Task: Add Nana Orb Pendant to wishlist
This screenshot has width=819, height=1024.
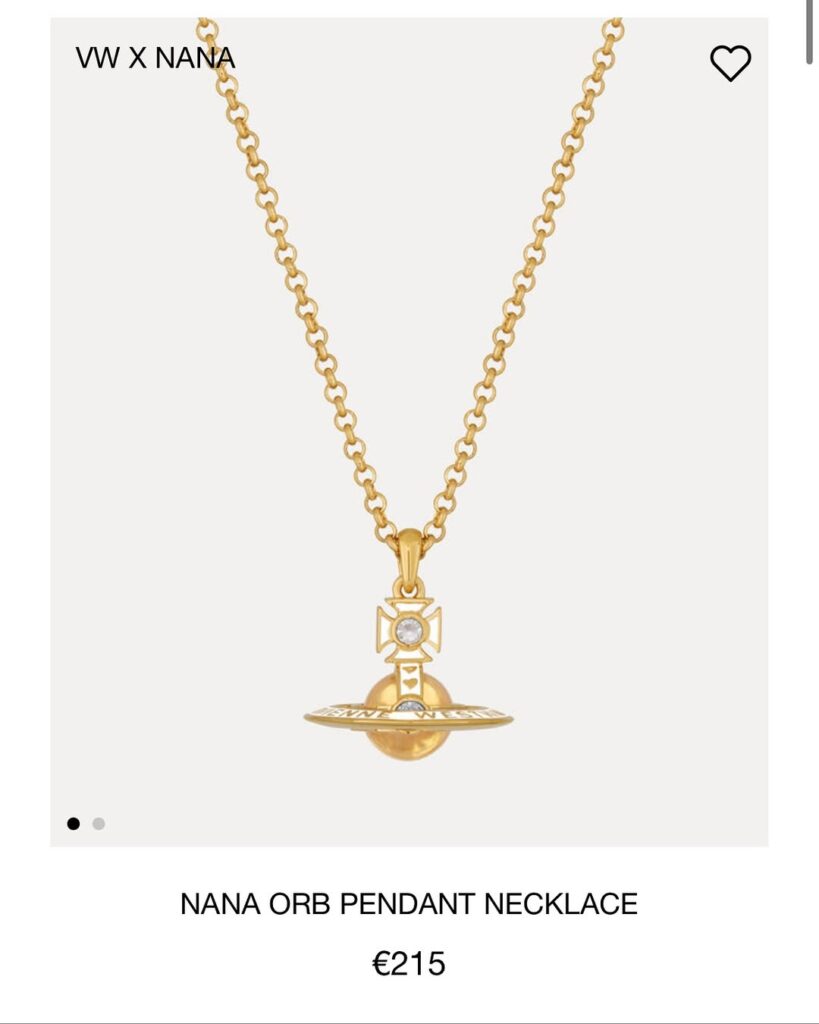Action: pyautogui.click(x=730, y=63)
